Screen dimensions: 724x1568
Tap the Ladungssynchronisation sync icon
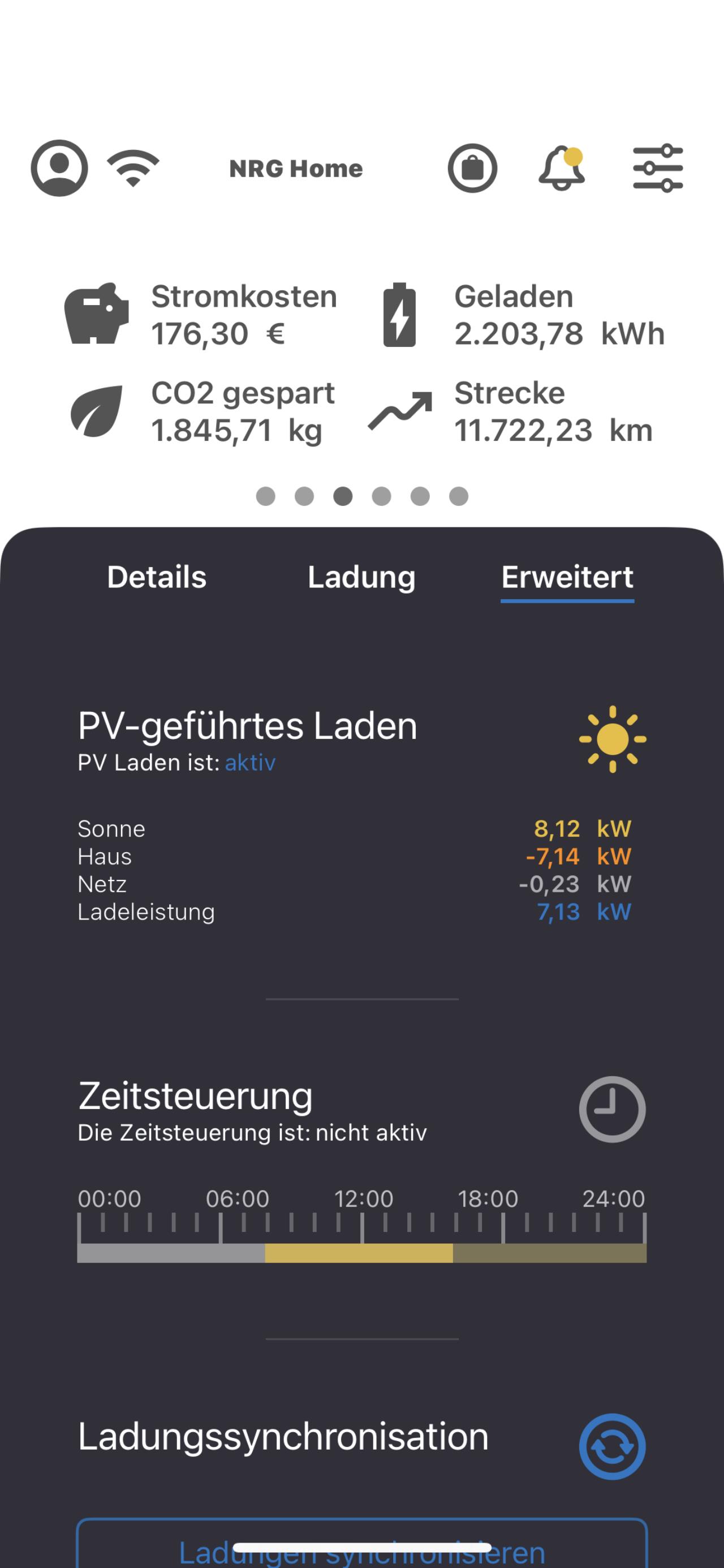click(612, 1446)
